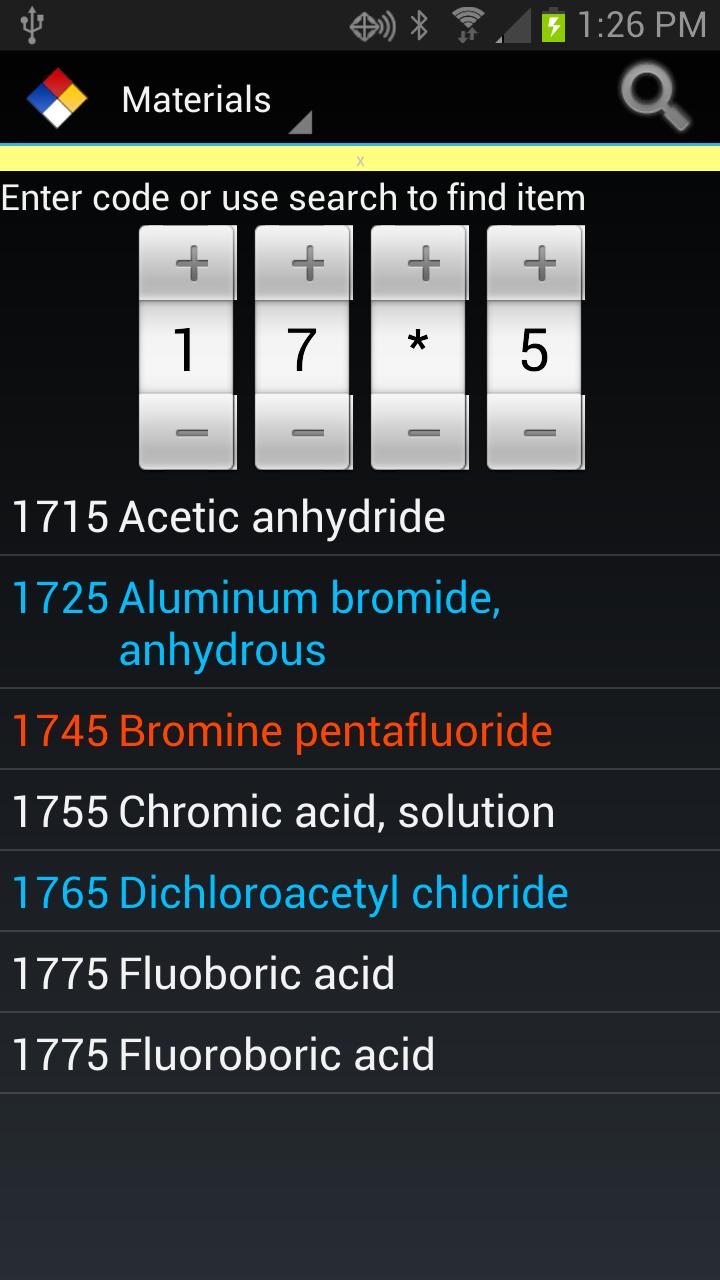
Task: Select 1765 Dichloroacetyl chloride
Action: pyautogui.click(x=360, y=893)
